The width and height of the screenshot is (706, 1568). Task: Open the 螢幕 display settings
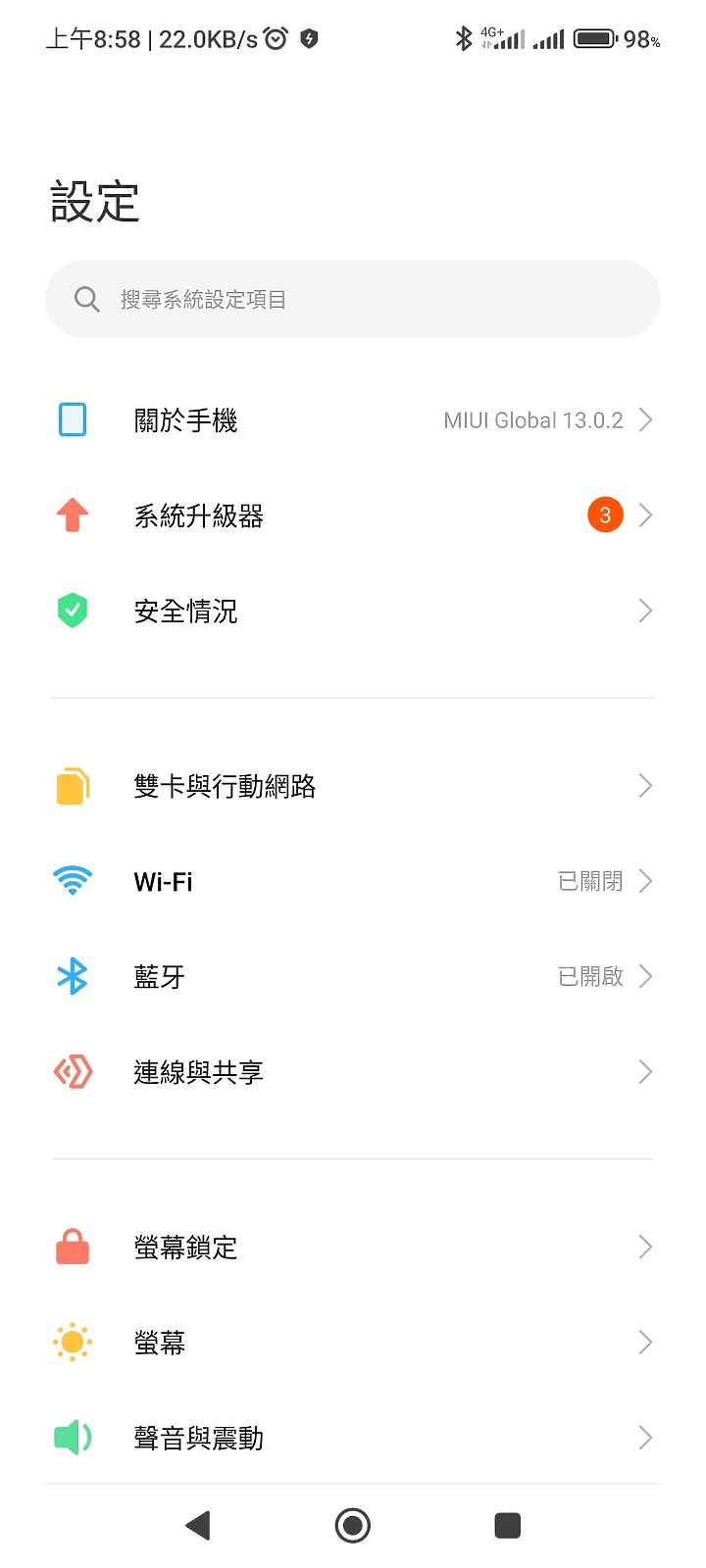tap(353, 1343)
